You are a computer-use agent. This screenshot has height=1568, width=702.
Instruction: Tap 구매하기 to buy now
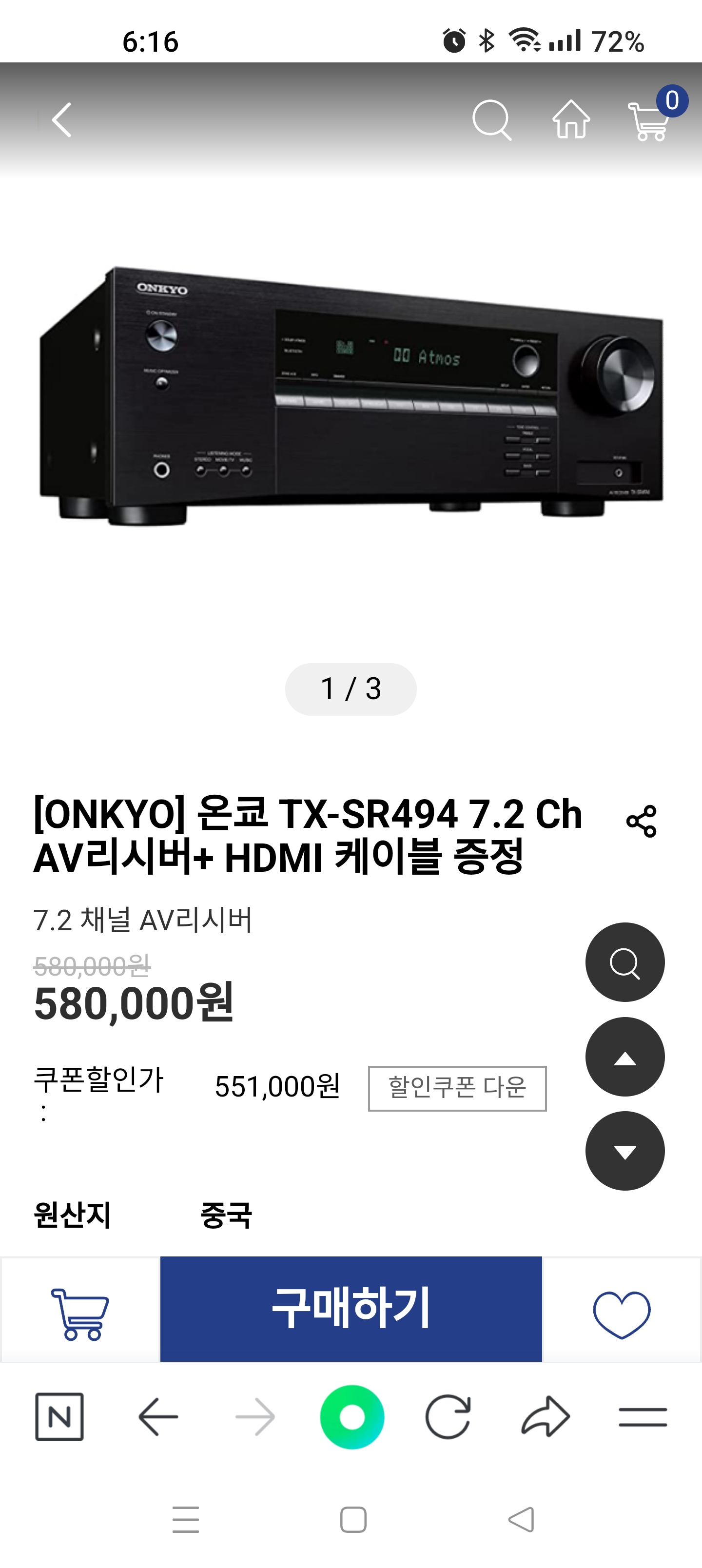coord(351,1309)
